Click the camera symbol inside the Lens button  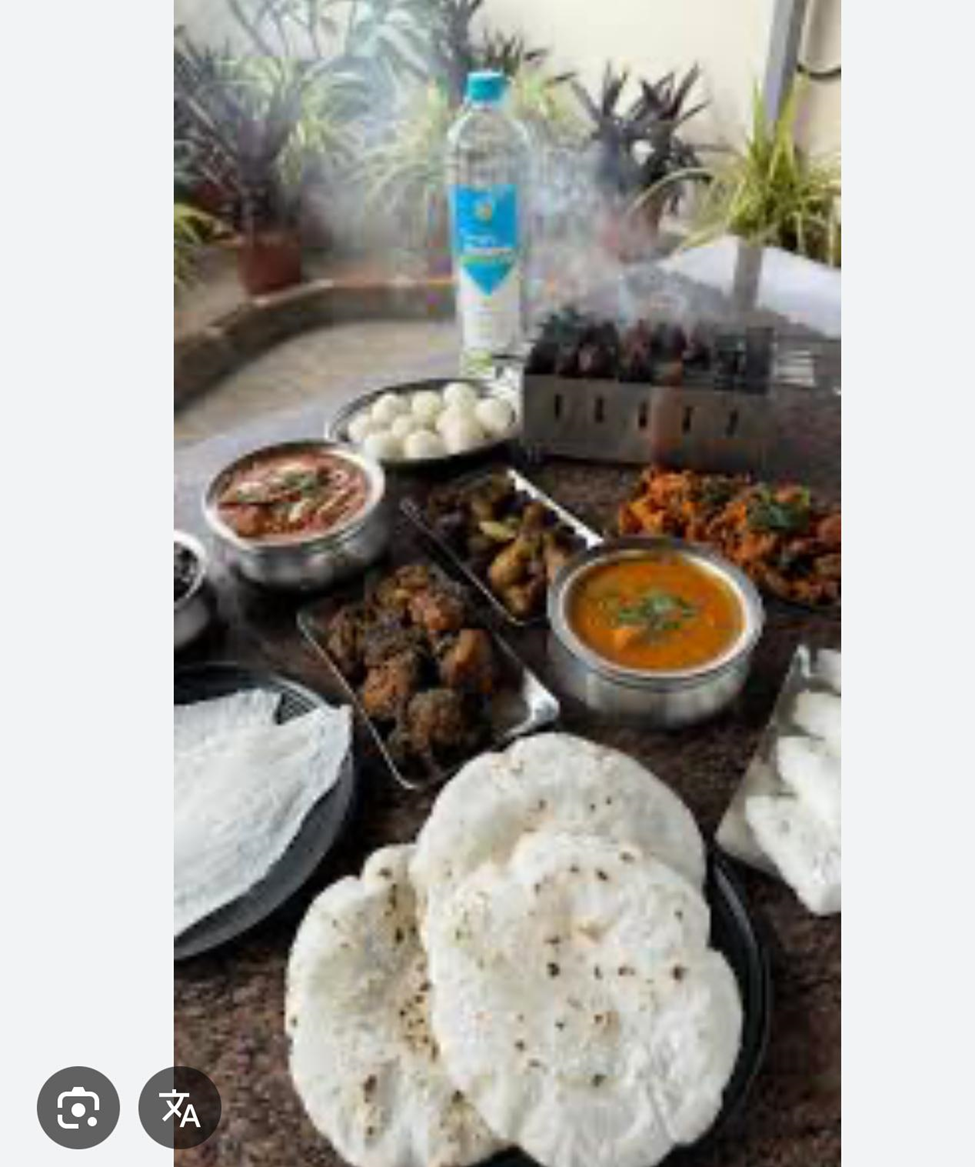tap(78, 1107)
